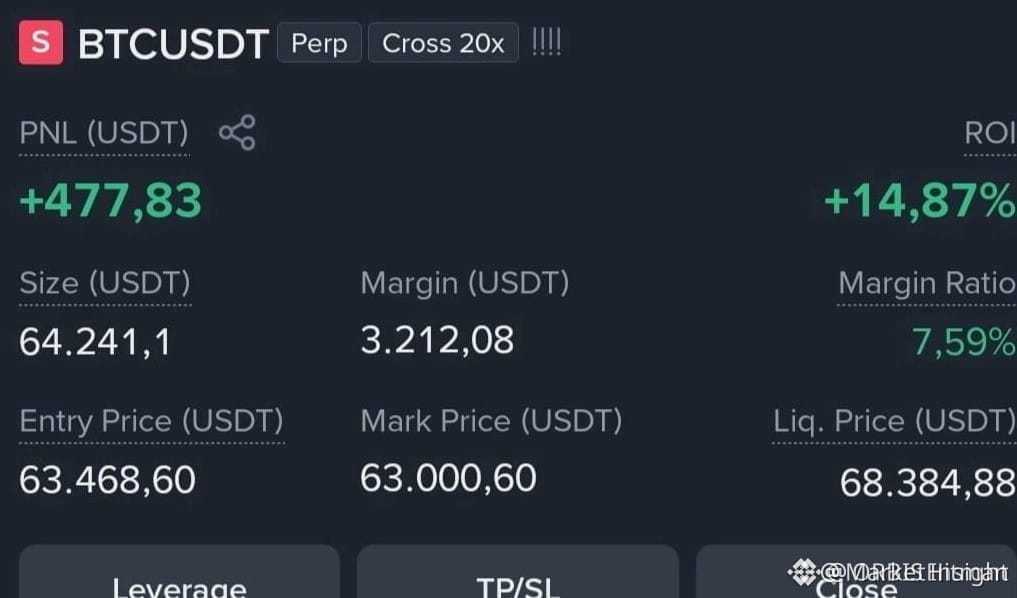This screenshot has height=598, width=1017.
Task: Show the ROI explanation
Action: 990,133
